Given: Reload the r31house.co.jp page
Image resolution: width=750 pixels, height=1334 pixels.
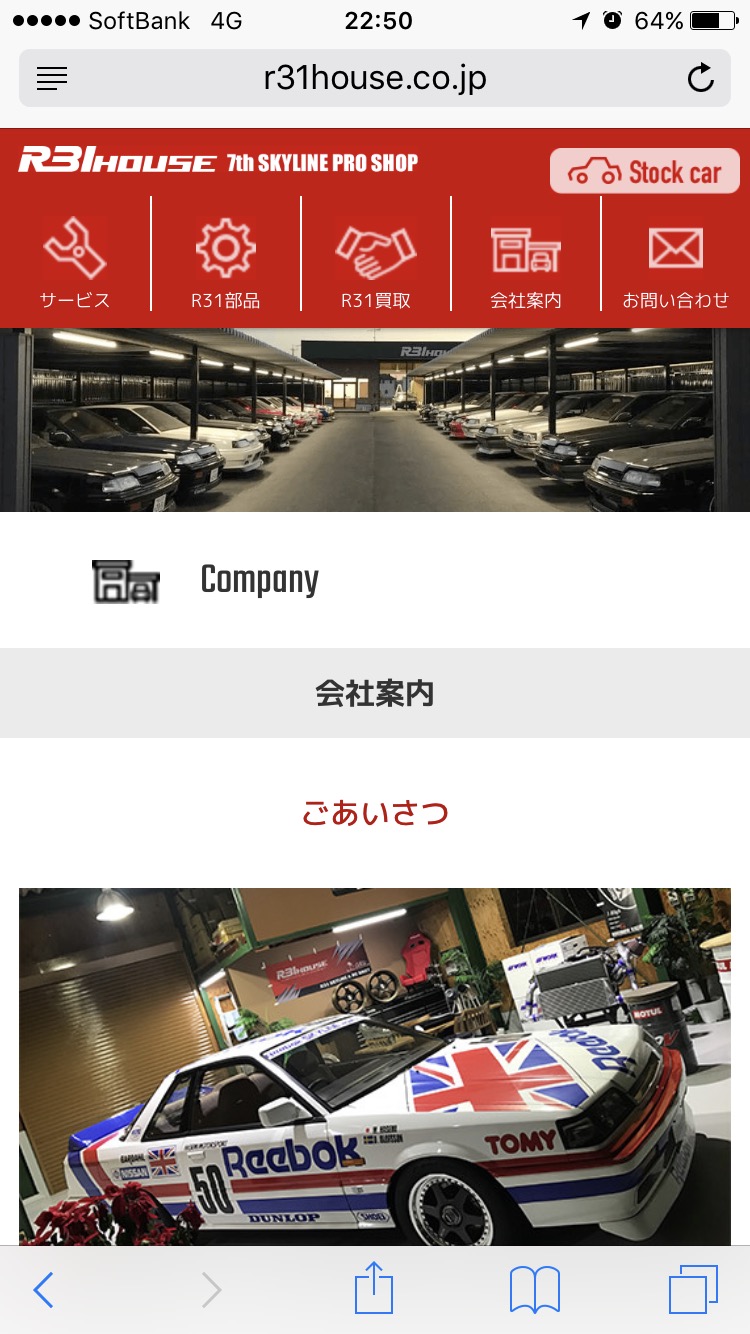Looking at the screenshot, I should click(x=701, y=78).
